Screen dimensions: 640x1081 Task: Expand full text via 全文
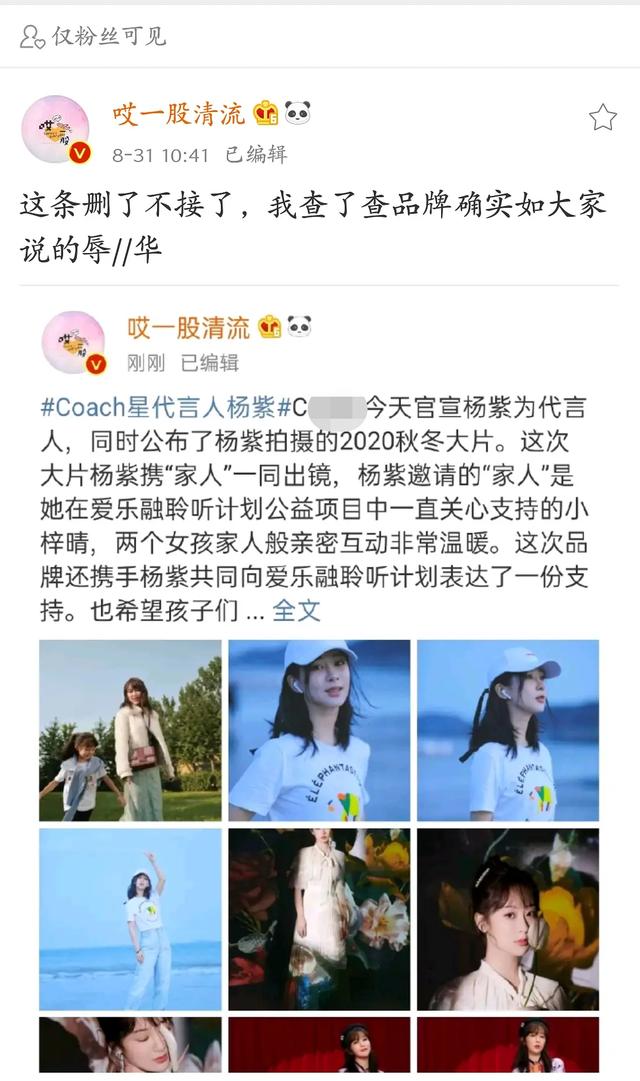pyautogui.click(x=296, y=611)
